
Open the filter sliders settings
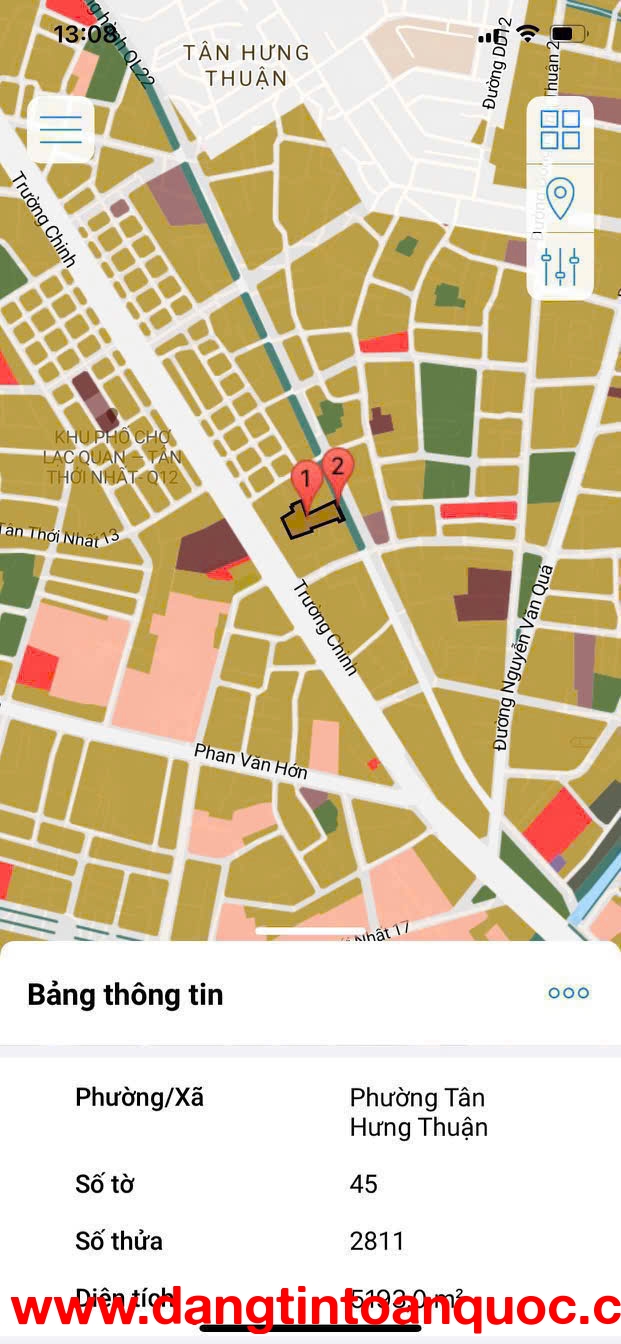[560, 266]
